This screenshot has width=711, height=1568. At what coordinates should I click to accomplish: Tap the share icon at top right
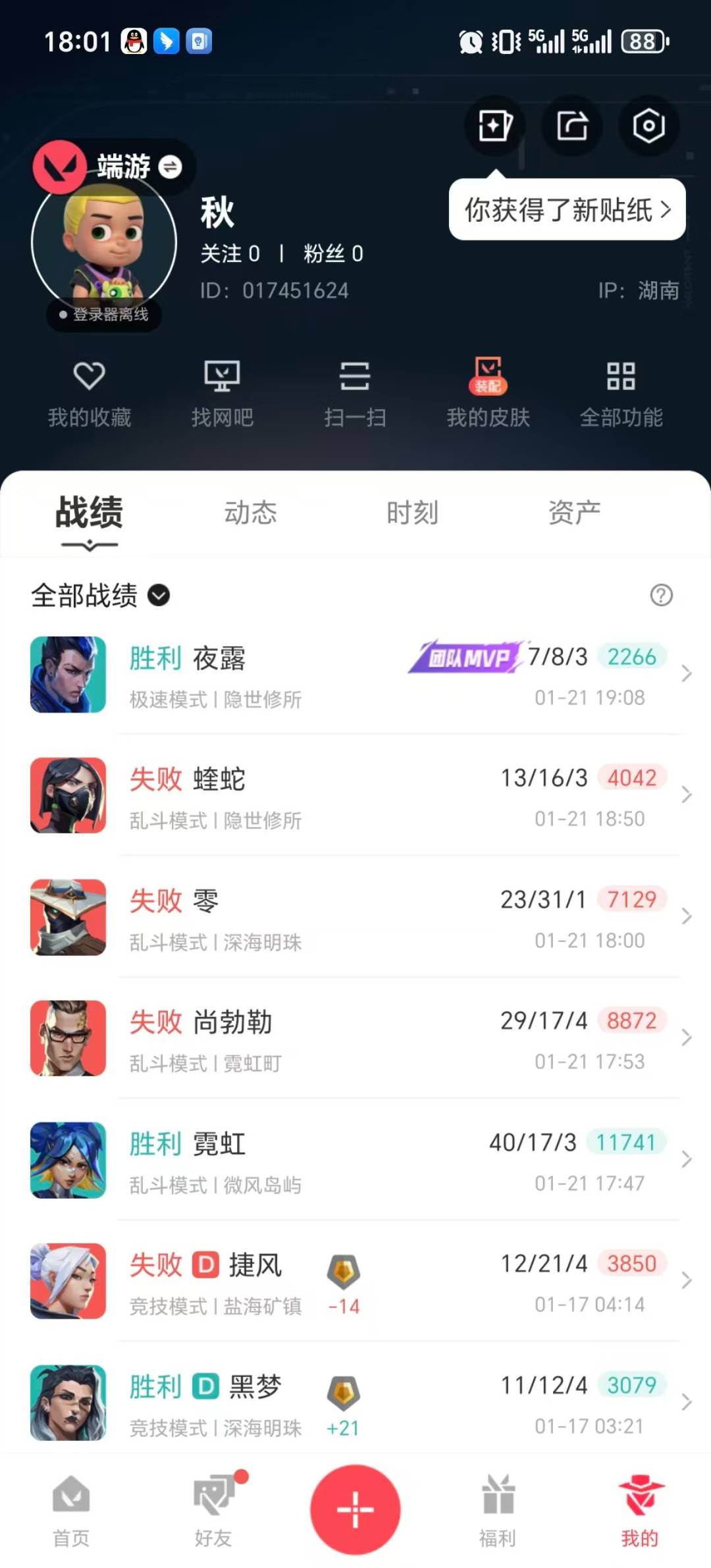click(571, 126)
